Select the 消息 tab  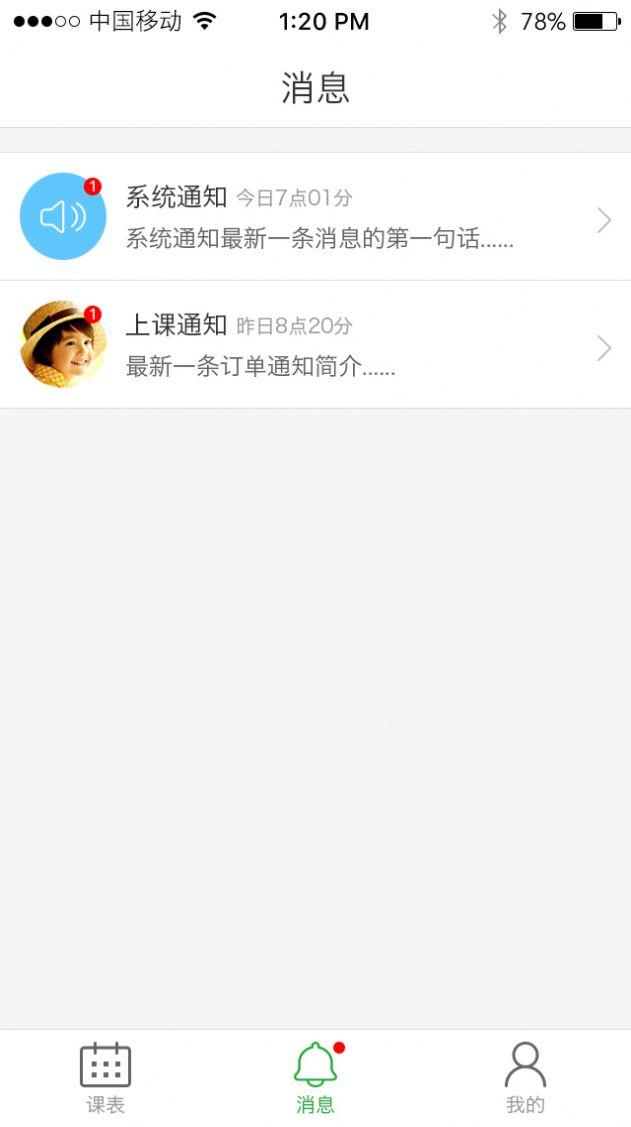(x=315, y=1077)
